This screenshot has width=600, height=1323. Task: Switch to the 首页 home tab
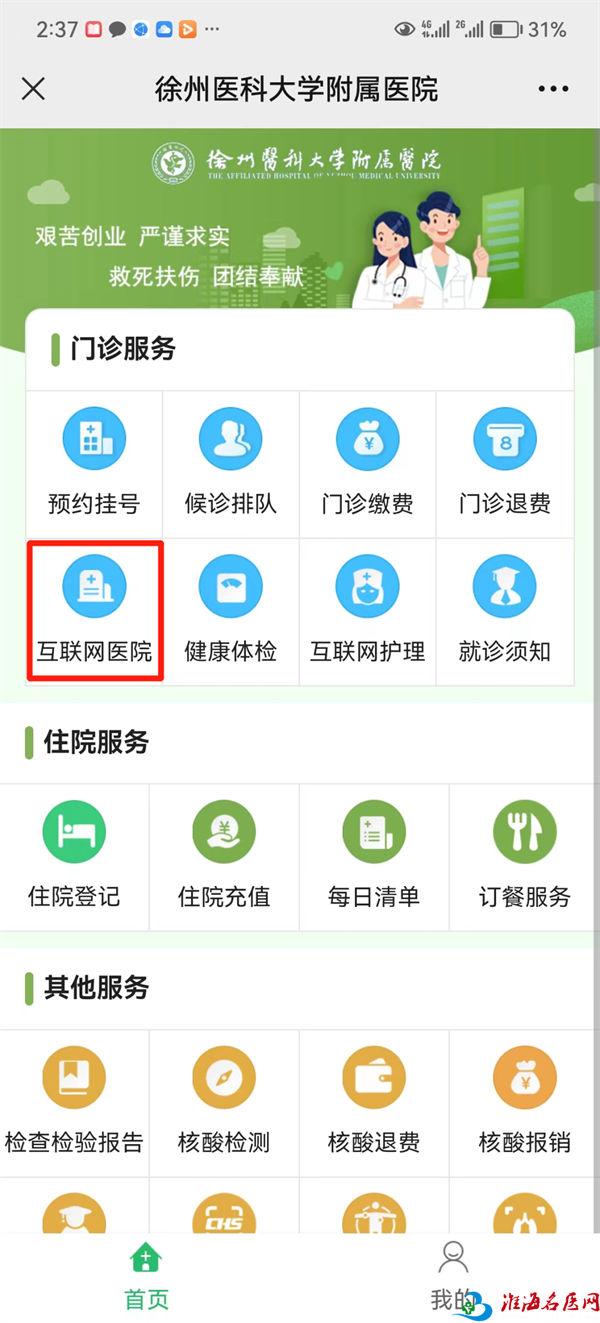[x=147, y=1276]
